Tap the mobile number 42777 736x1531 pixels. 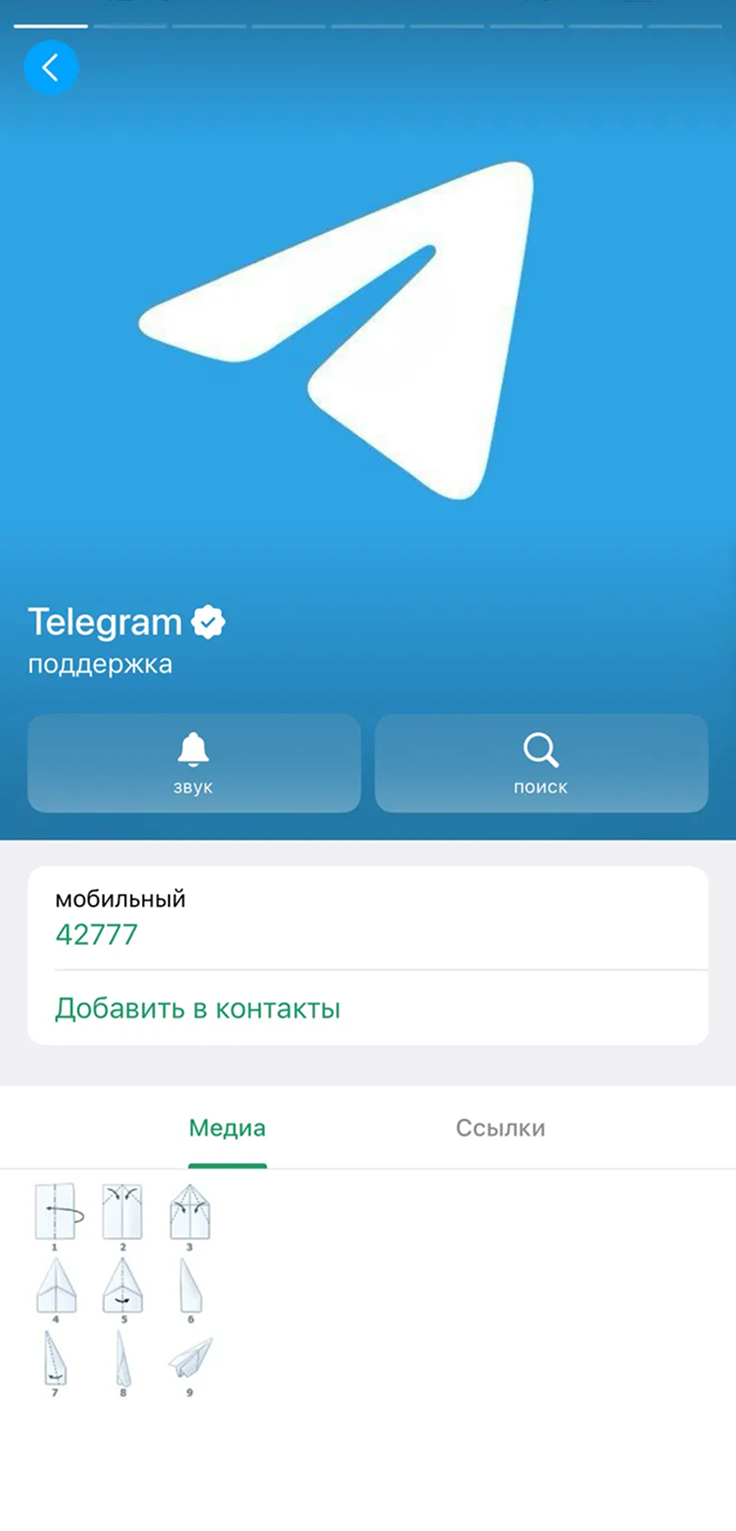point(97,935)
